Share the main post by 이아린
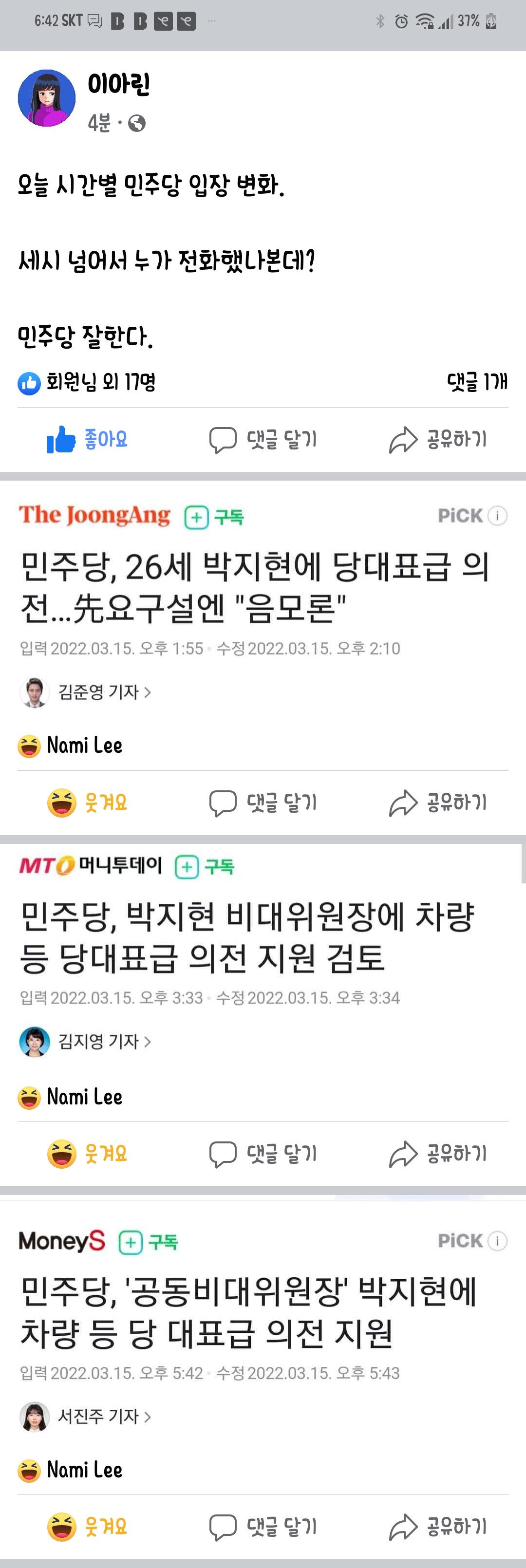This screenshot has height=1568, width=526. (438, 439)
